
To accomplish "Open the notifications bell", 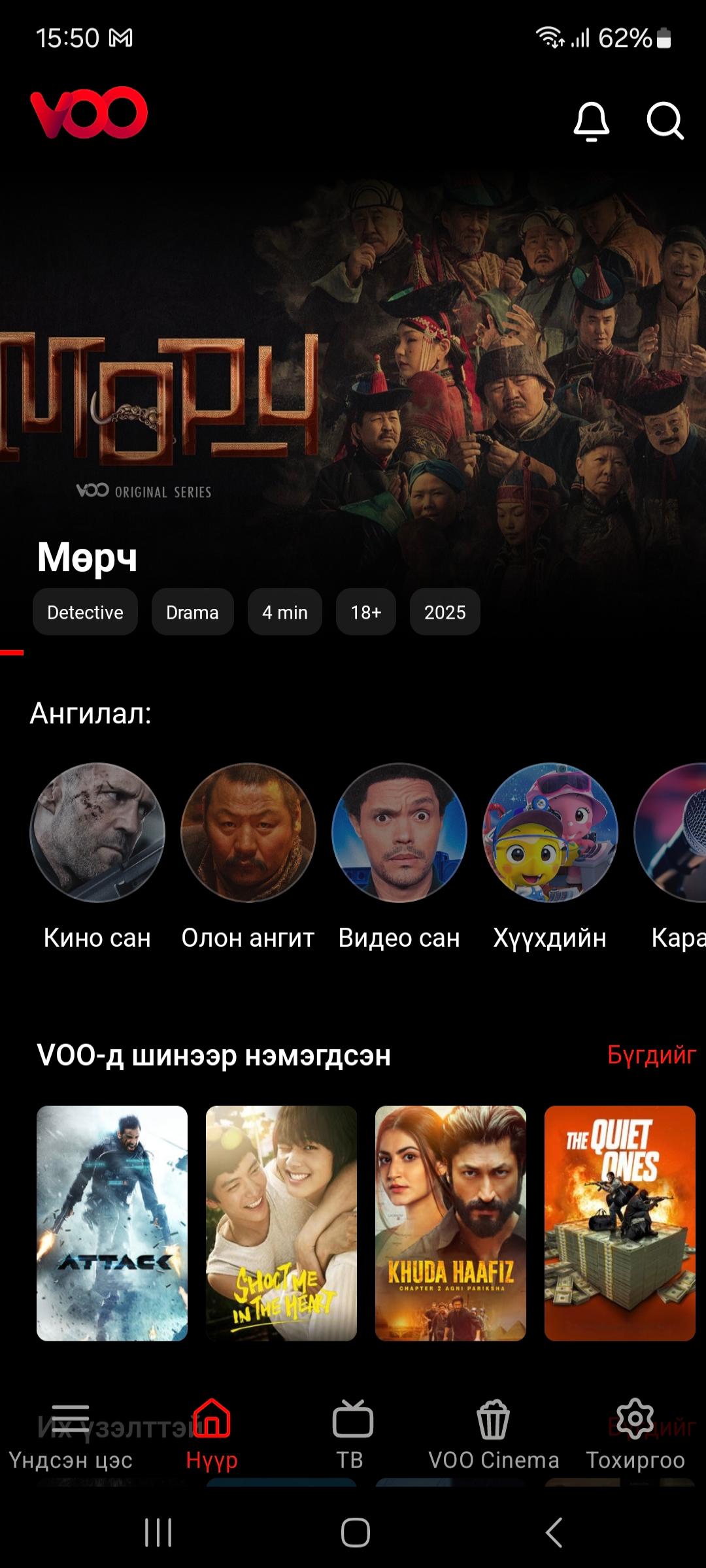I will tap(591, 122).
